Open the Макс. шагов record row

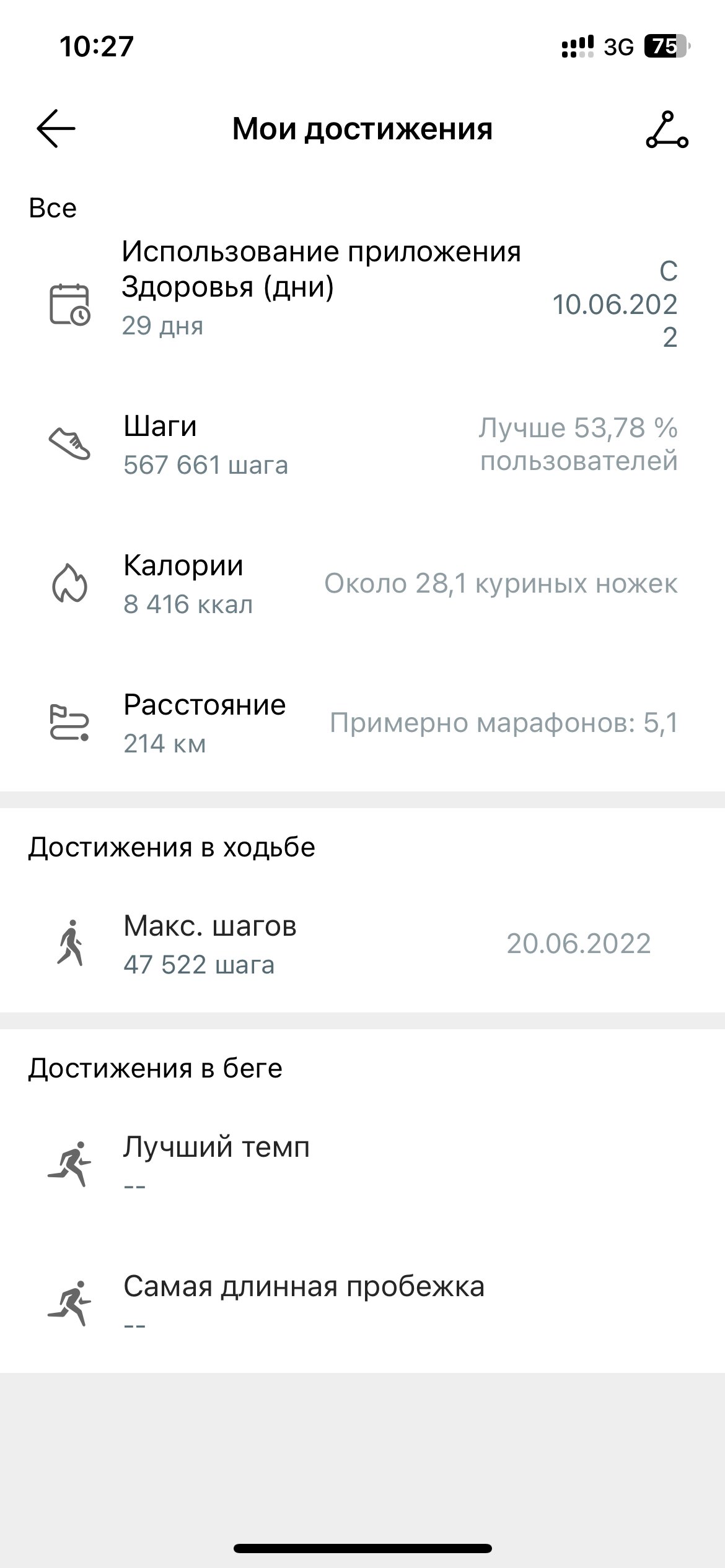(362, 944)
